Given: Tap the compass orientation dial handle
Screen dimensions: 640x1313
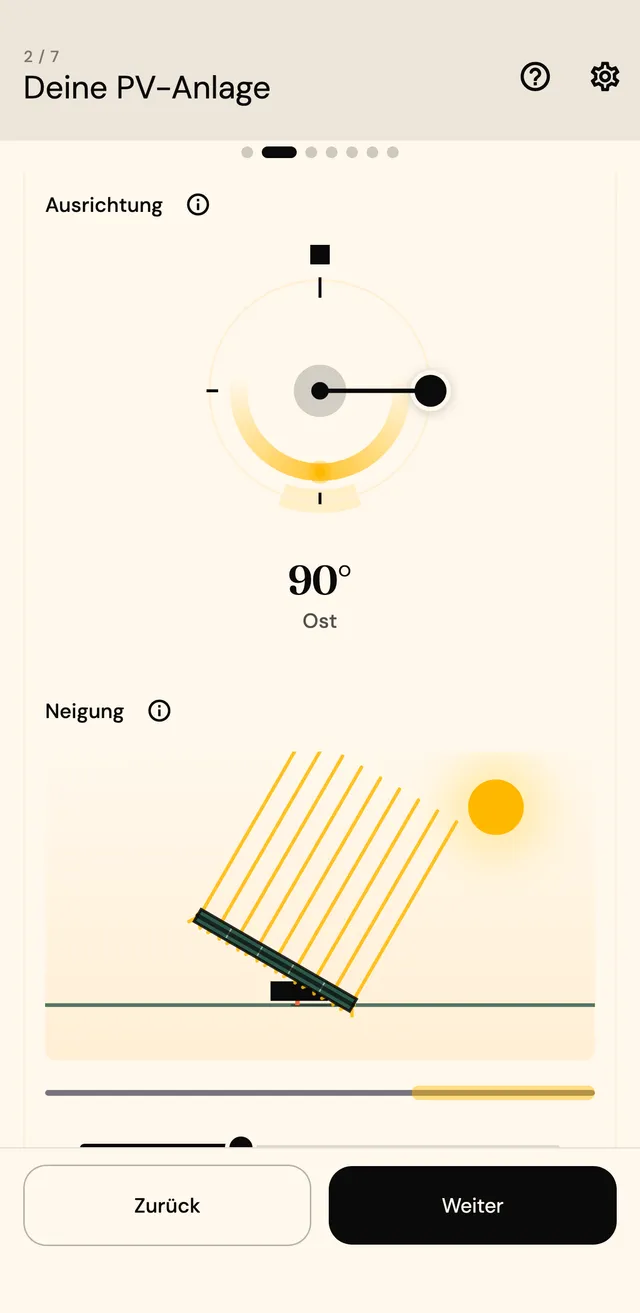Looking at the screenshot, I should 430,391.
